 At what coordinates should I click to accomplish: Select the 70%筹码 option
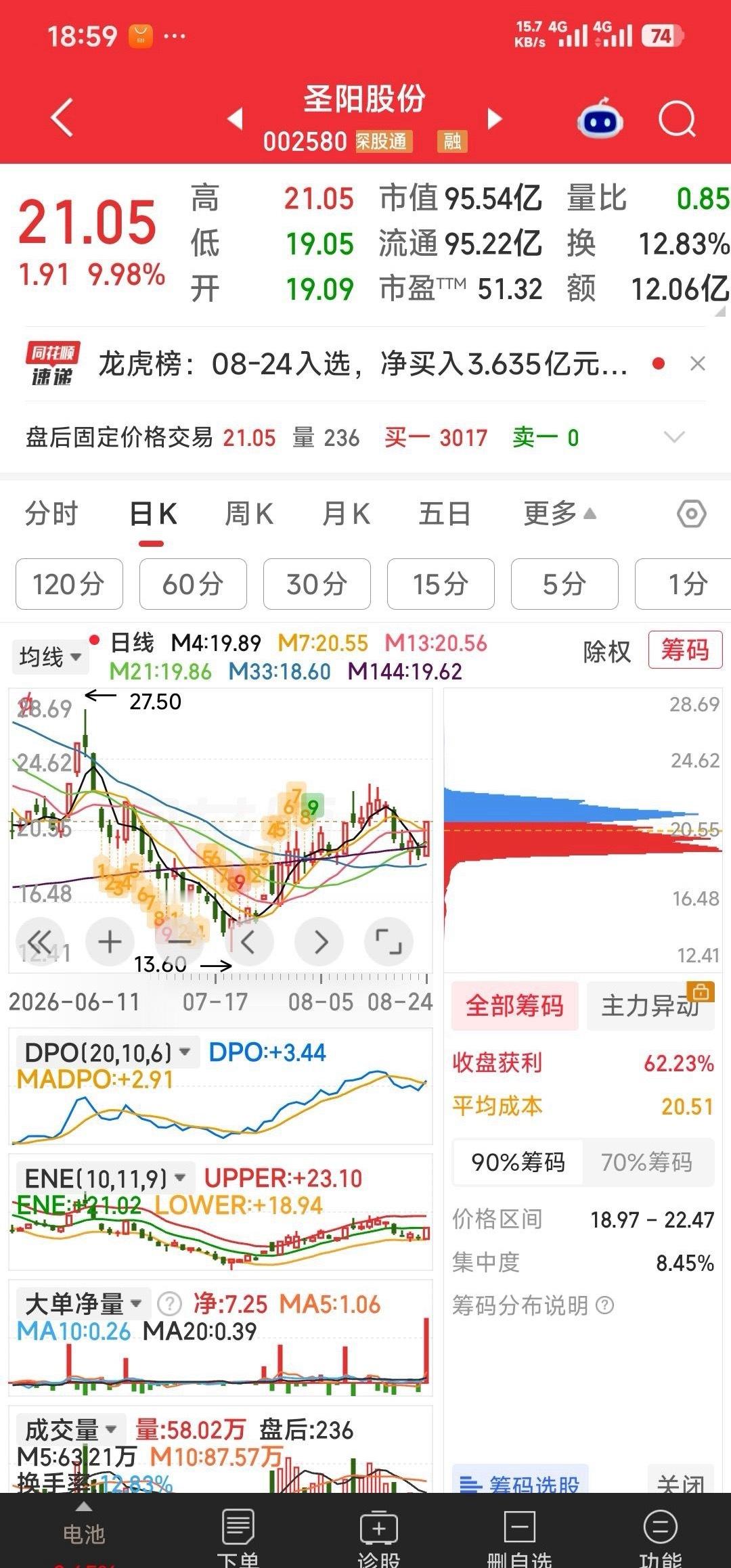tap(647, 1163)
